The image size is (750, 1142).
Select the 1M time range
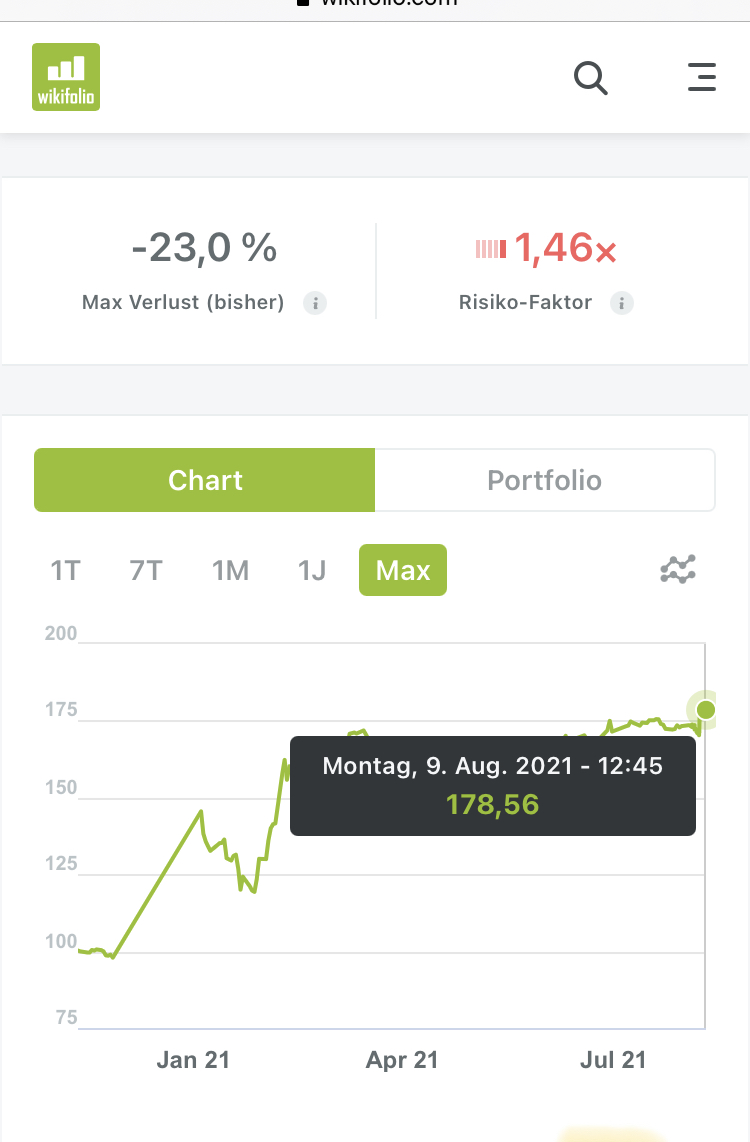point(230,571)
